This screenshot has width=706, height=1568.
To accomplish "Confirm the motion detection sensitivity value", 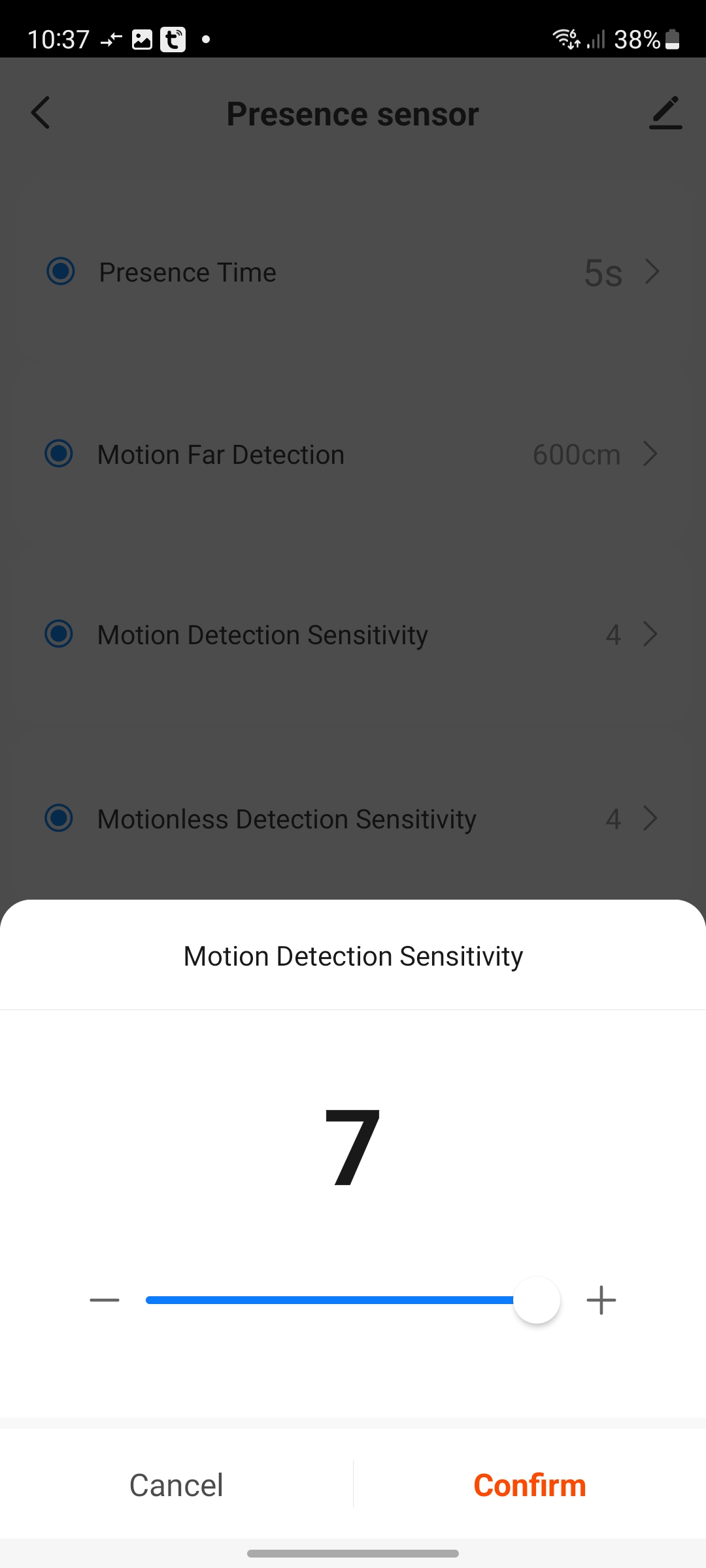I will (x=529, y=1485).
